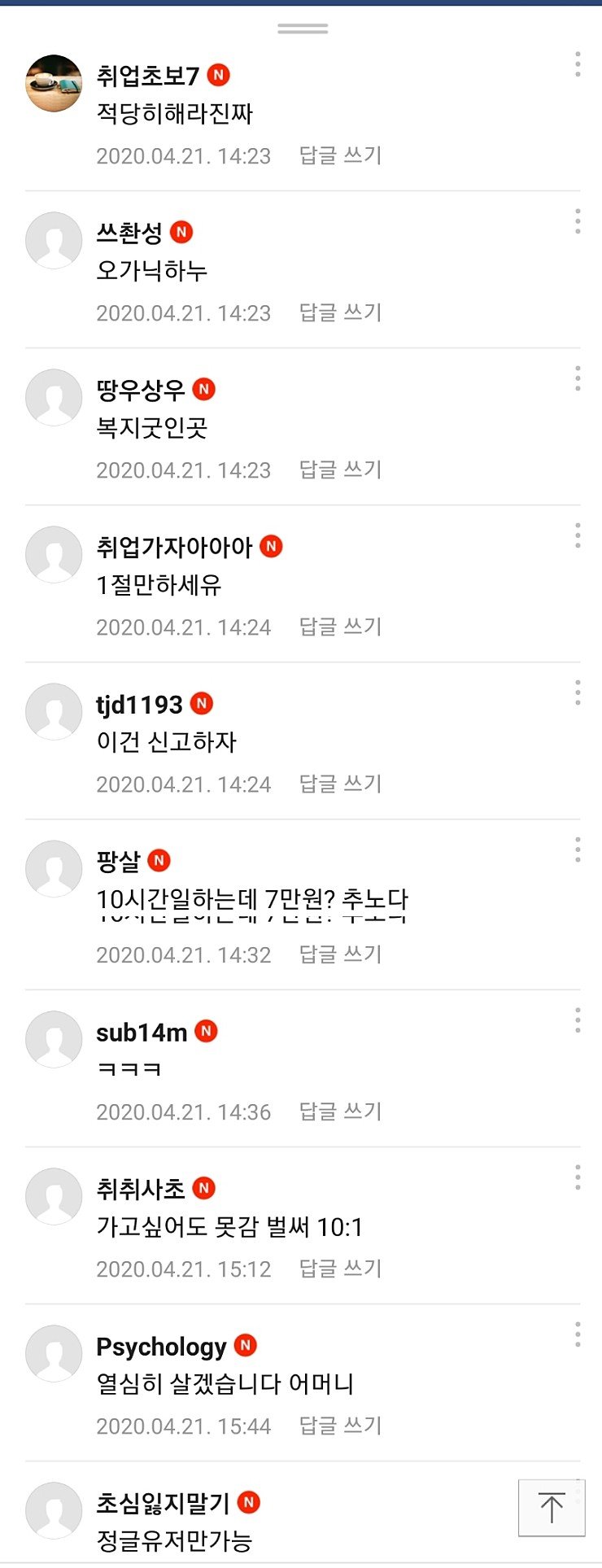Open the three-dot menu on Psychology's comment
Screen dimensions: 602x1568
tap(578, 1334)
